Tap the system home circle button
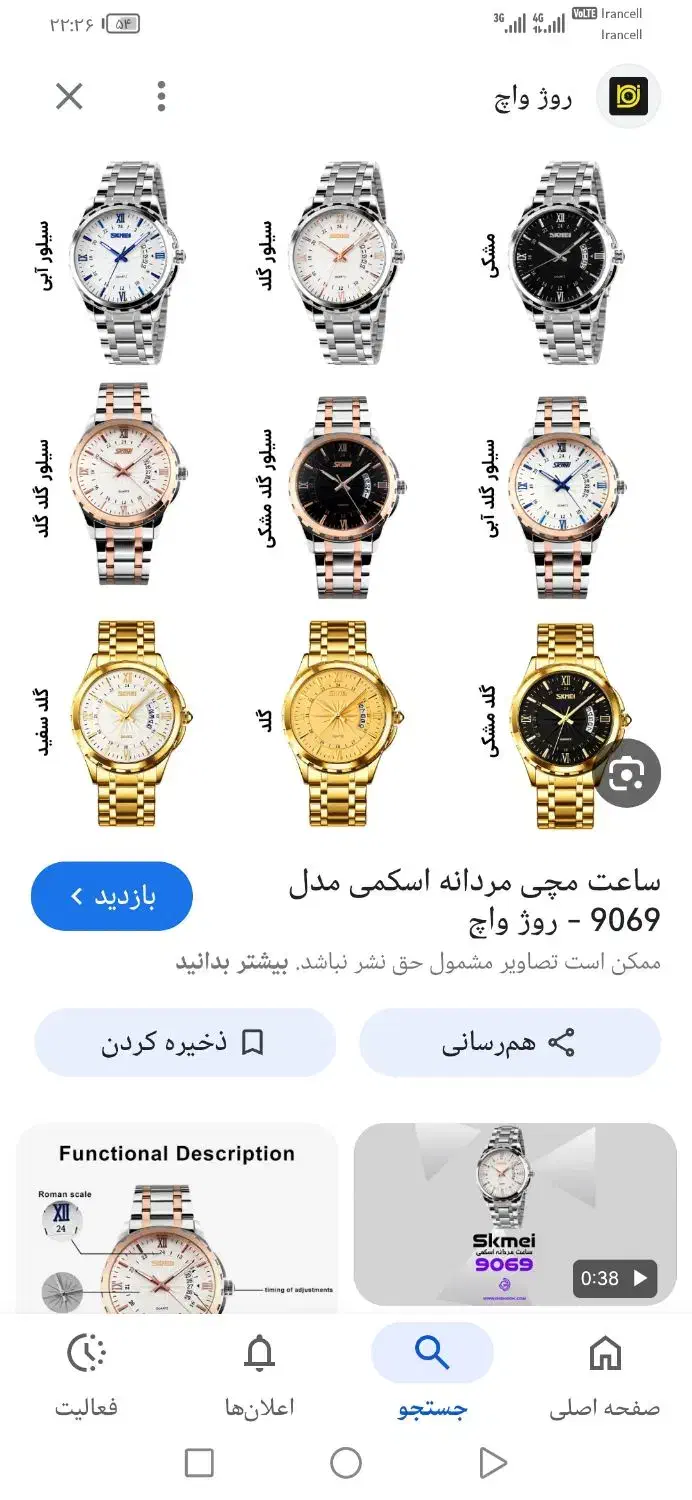Image resolution: width=692 pixels, height=1500 pixels. pyautogui.click(x=346, y=1463)
